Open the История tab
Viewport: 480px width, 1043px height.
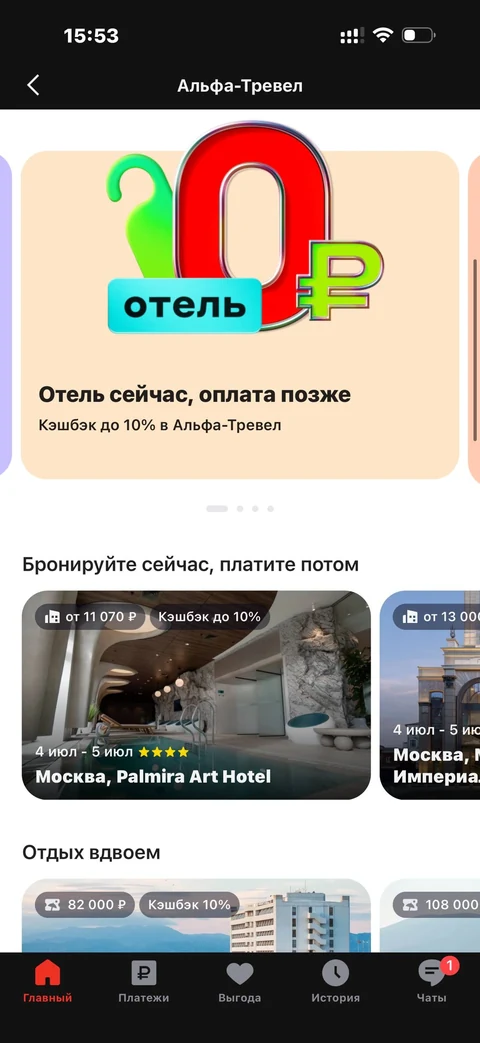[336, 982]
